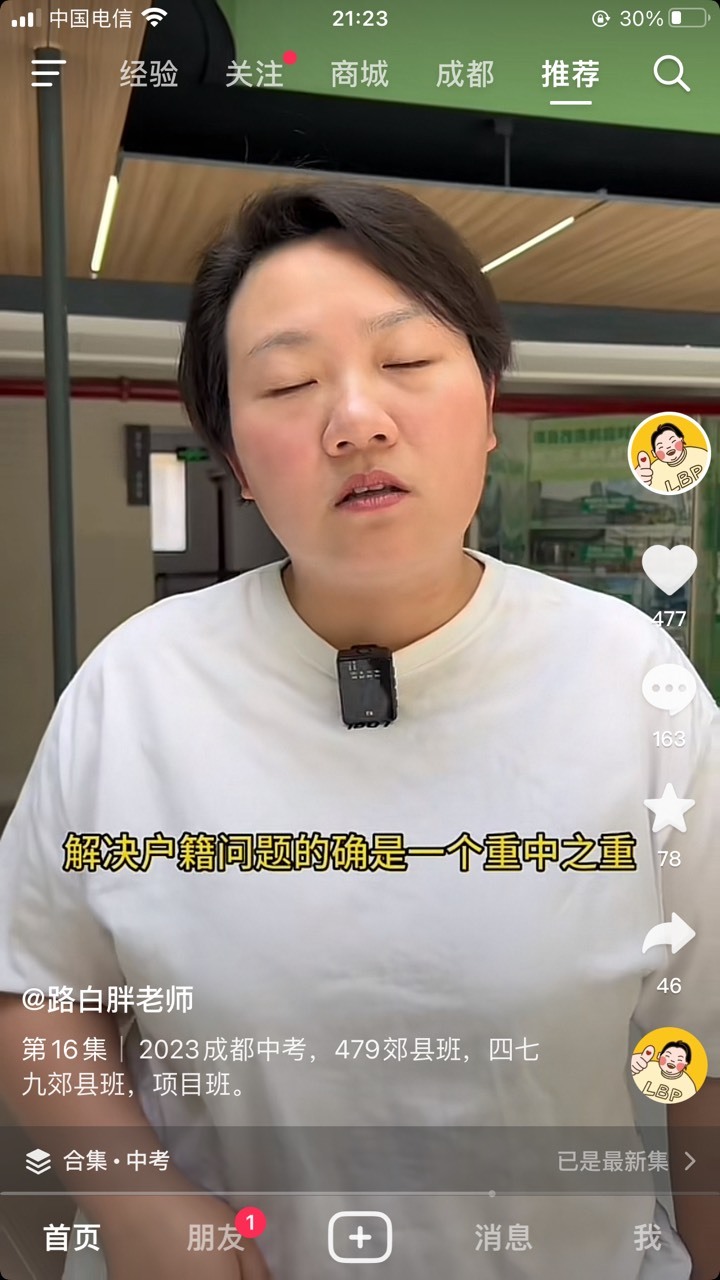Open the 朋友 tab
The height and width of the screenshot is (1280, 720).
pos(216,1238)
